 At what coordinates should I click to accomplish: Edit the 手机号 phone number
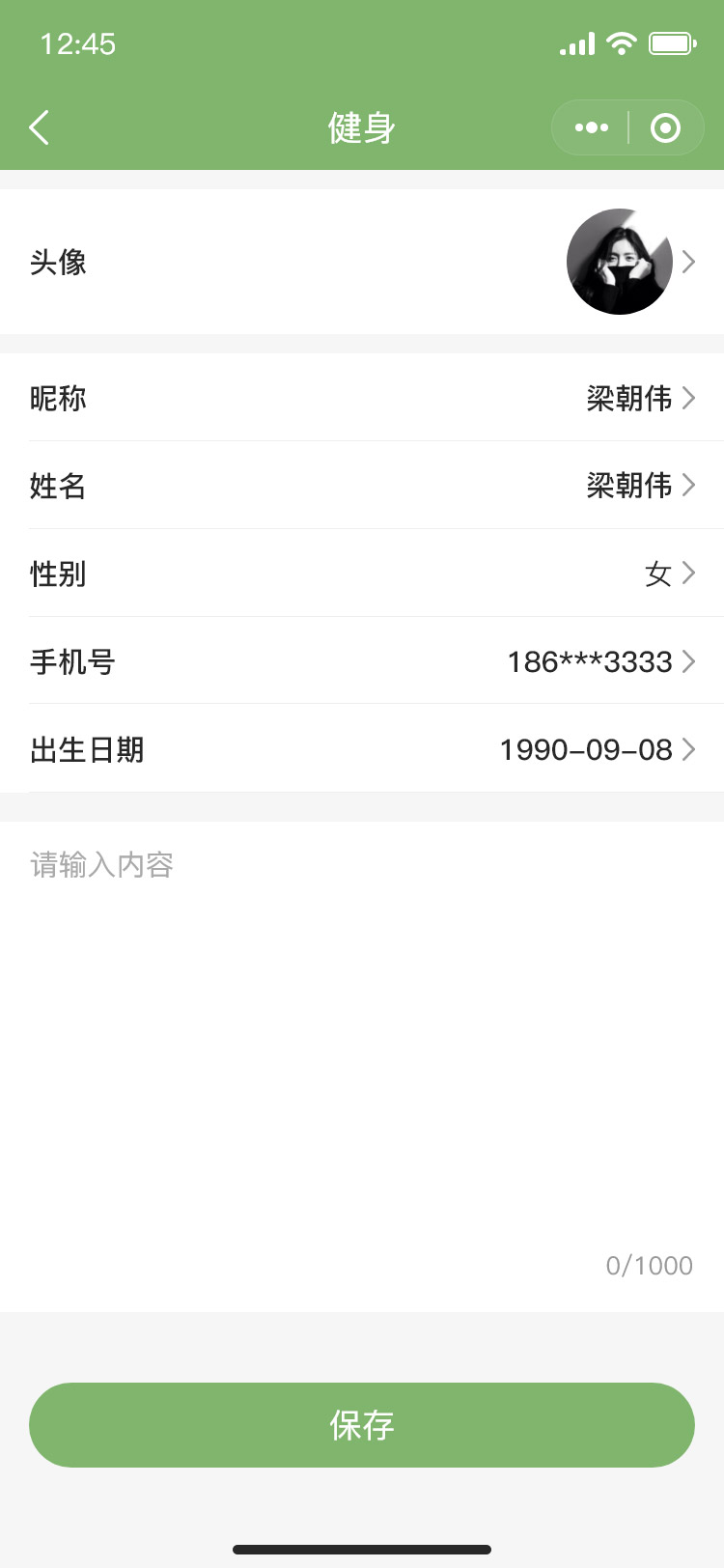pos(362,661)
